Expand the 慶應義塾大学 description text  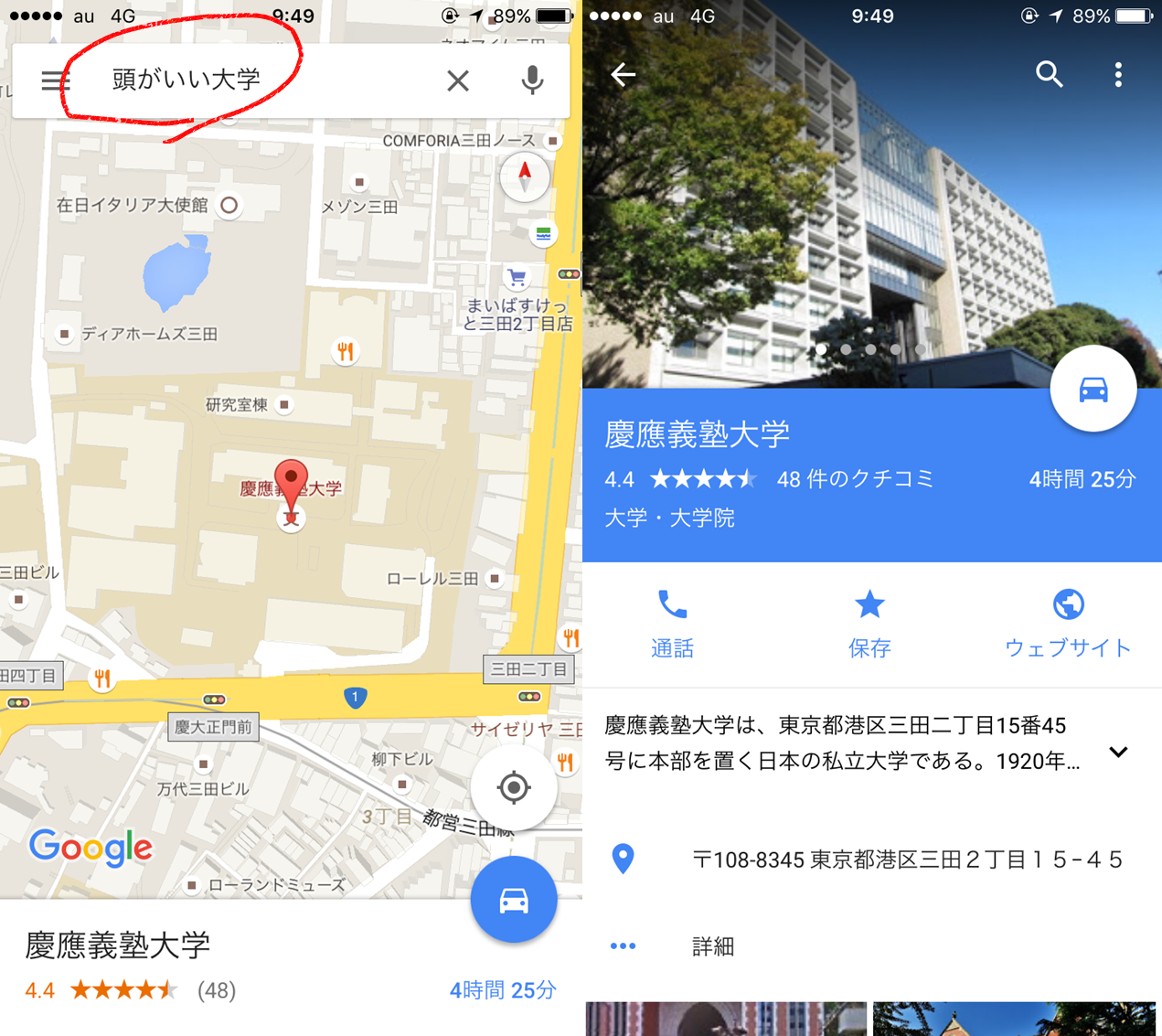[1118, 752]
